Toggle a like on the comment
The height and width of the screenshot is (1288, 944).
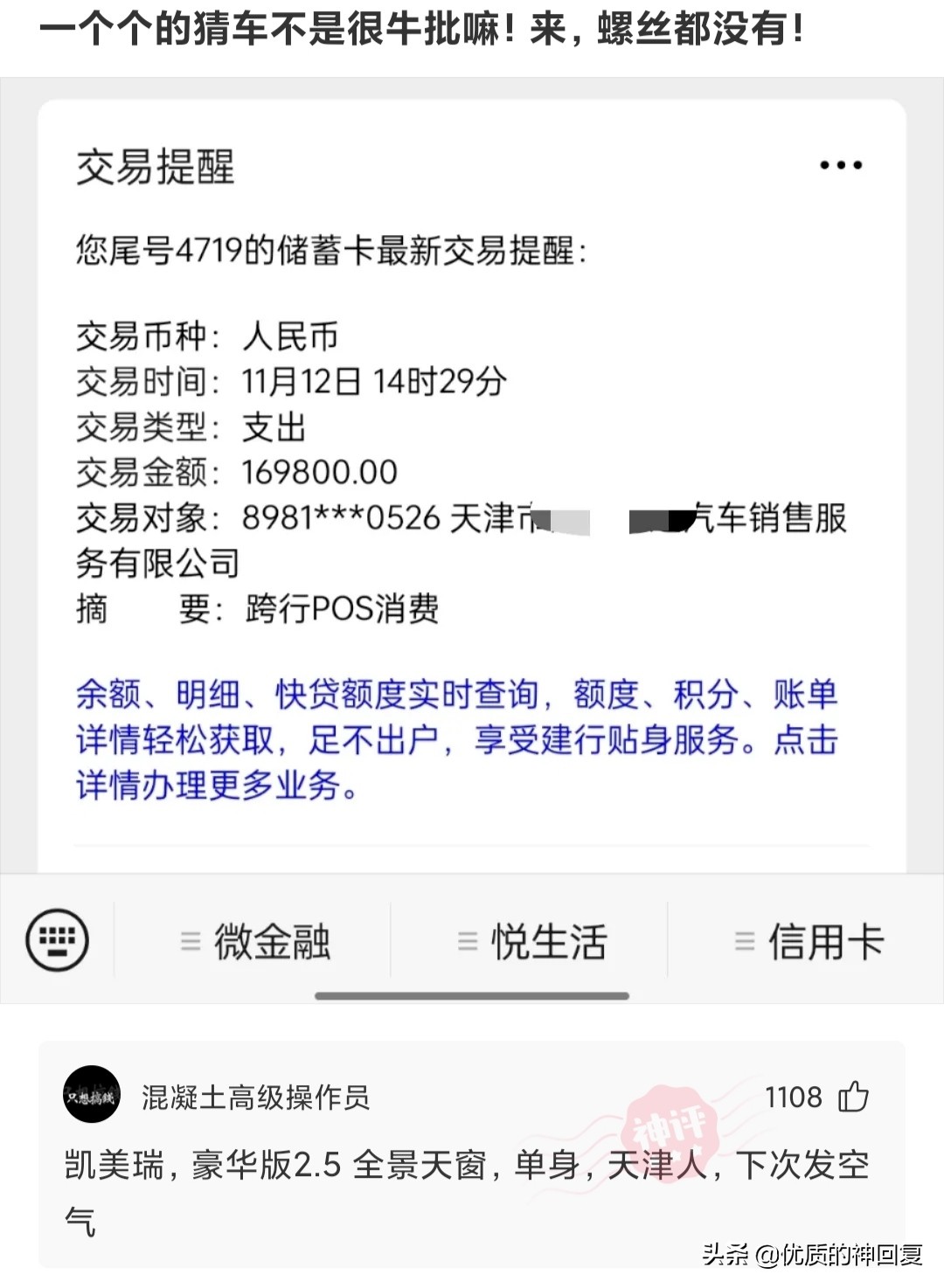854,1097
